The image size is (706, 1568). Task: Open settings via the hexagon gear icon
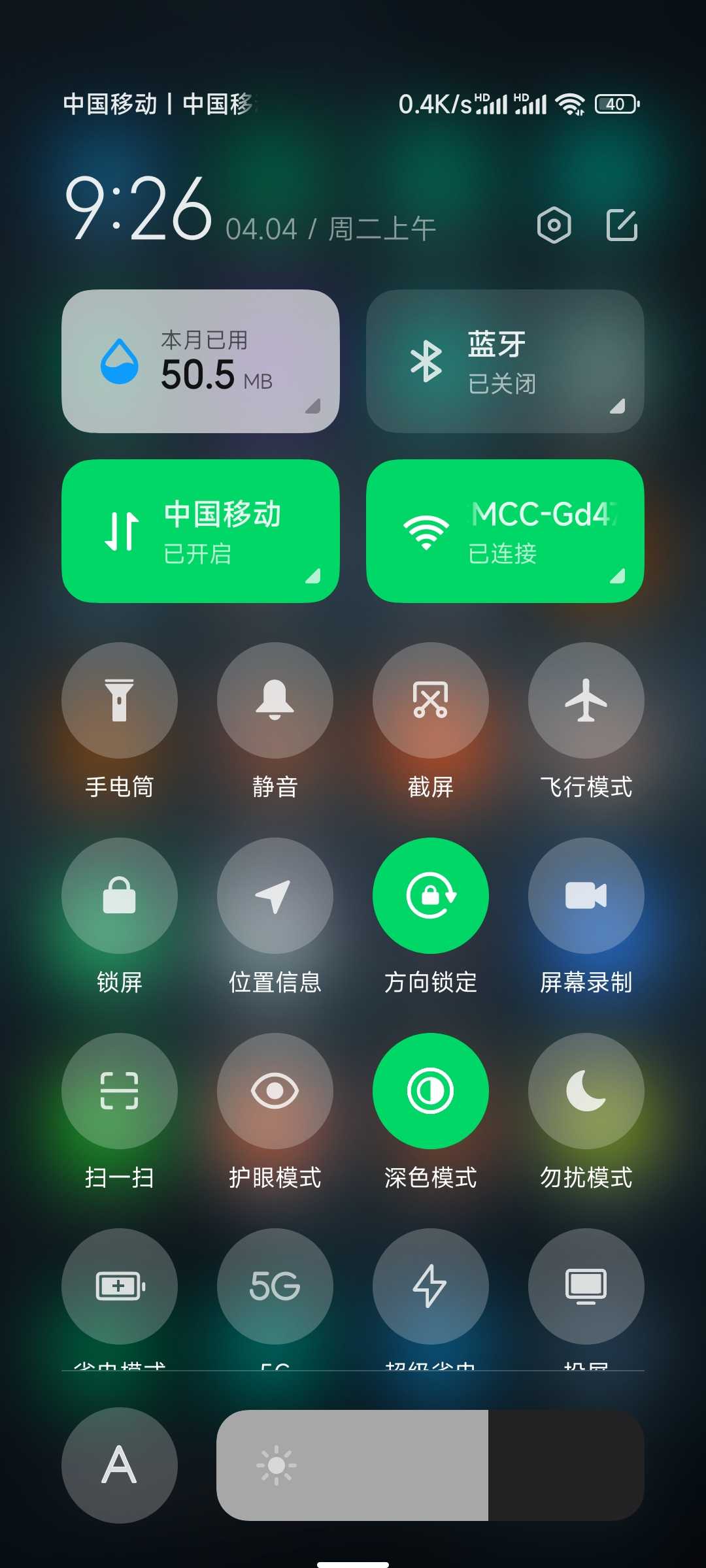554,225
